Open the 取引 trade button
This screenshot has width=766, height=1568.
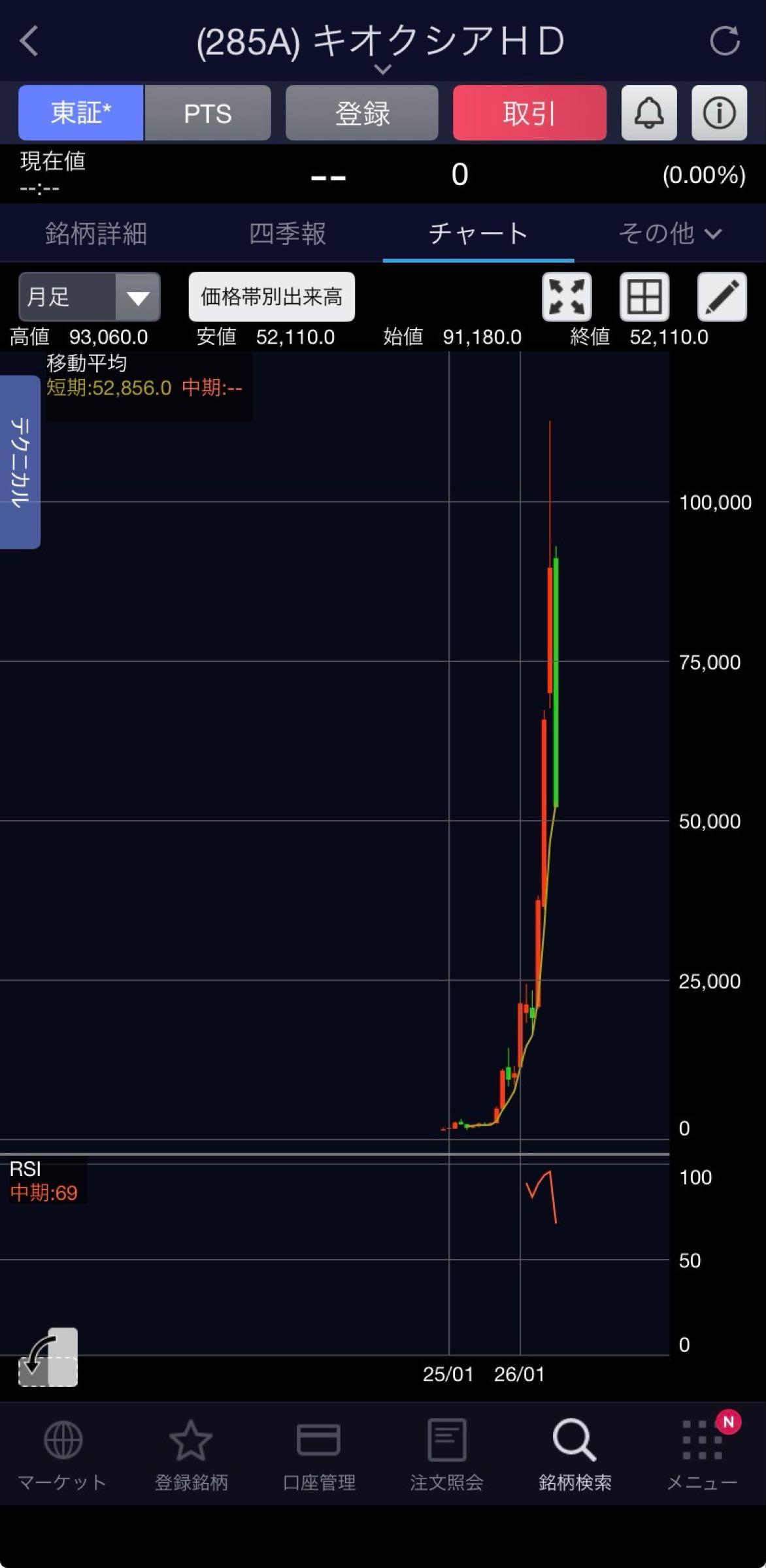click(529, 112)
